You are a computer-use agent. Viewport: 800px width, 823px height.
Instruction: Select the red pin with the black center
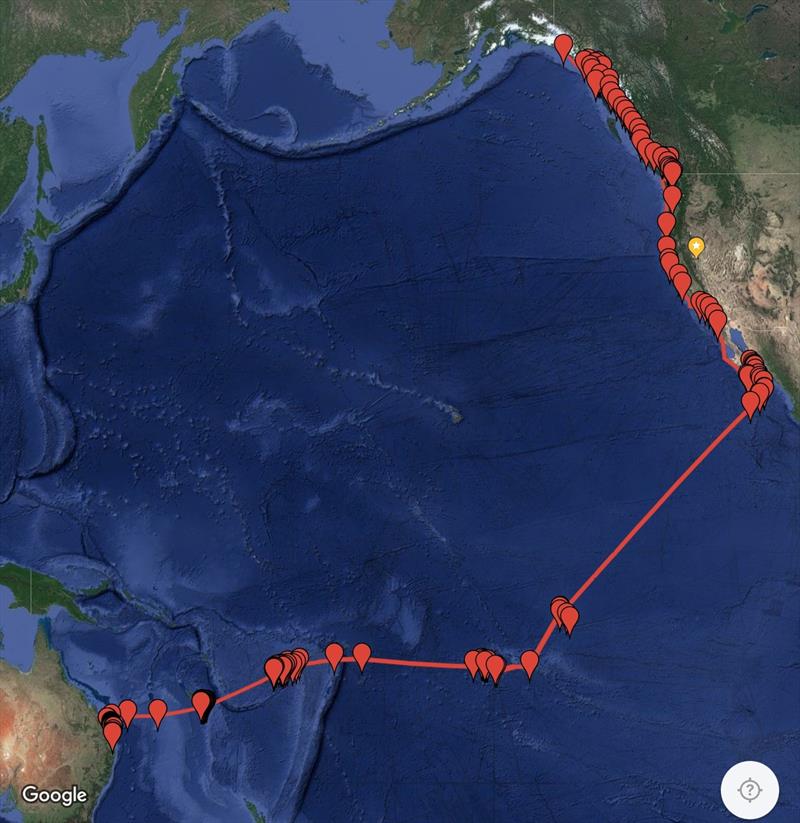[204, 704]
